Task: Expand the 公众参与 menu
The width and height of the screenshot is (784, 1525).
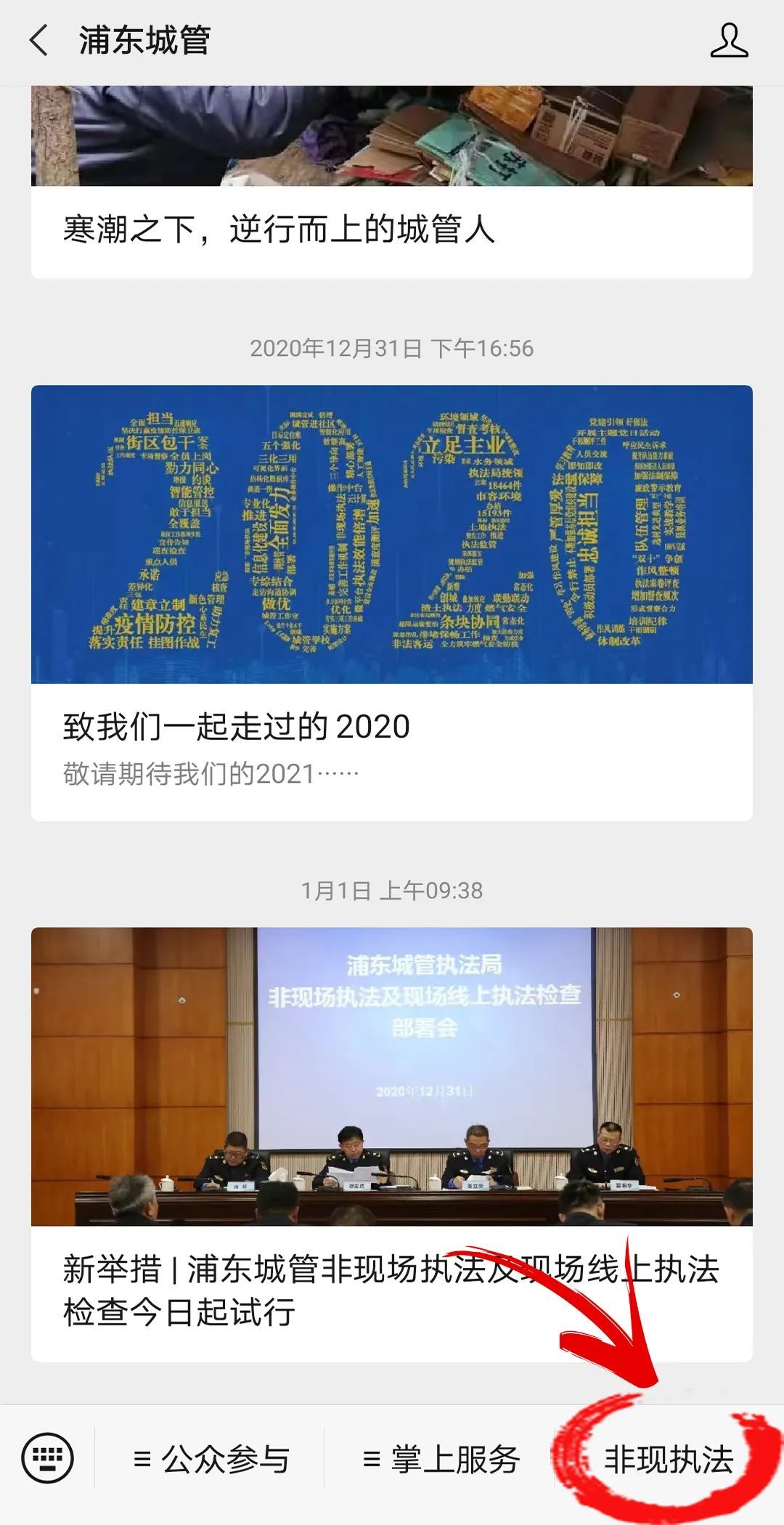Action: pyautogui.click(x=211, y=1459)
